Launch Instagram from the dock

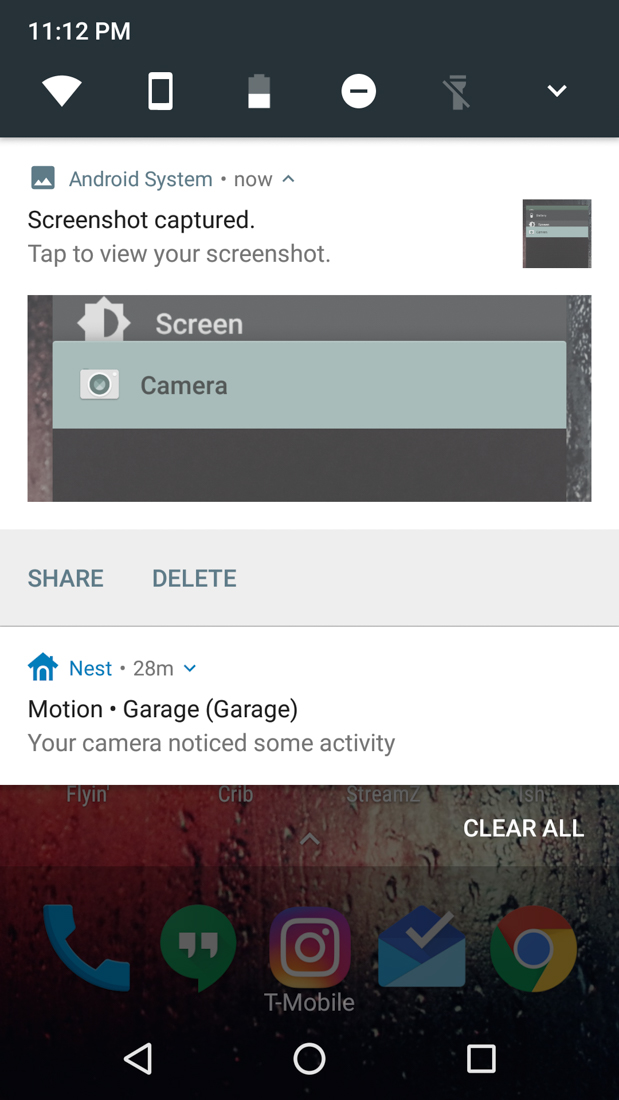tap(309, 945)
